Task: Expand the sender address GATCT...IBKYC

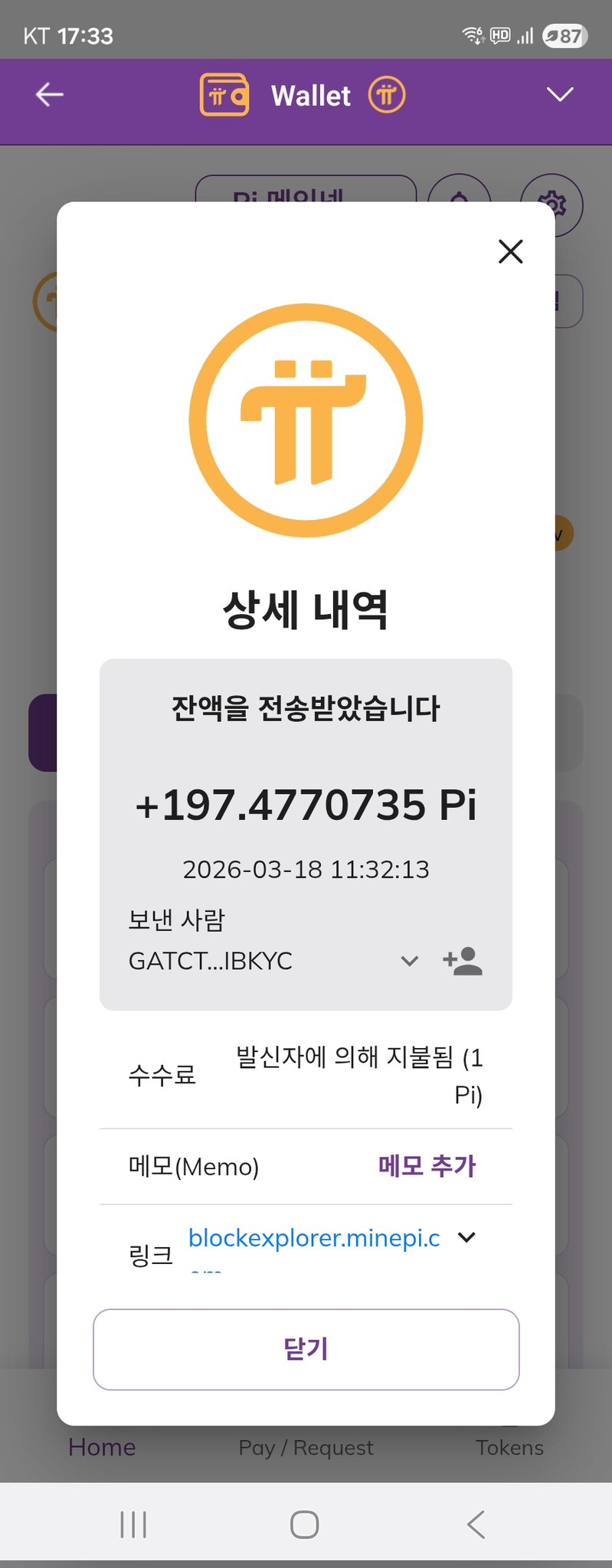Action: click(x=410, y=961)
